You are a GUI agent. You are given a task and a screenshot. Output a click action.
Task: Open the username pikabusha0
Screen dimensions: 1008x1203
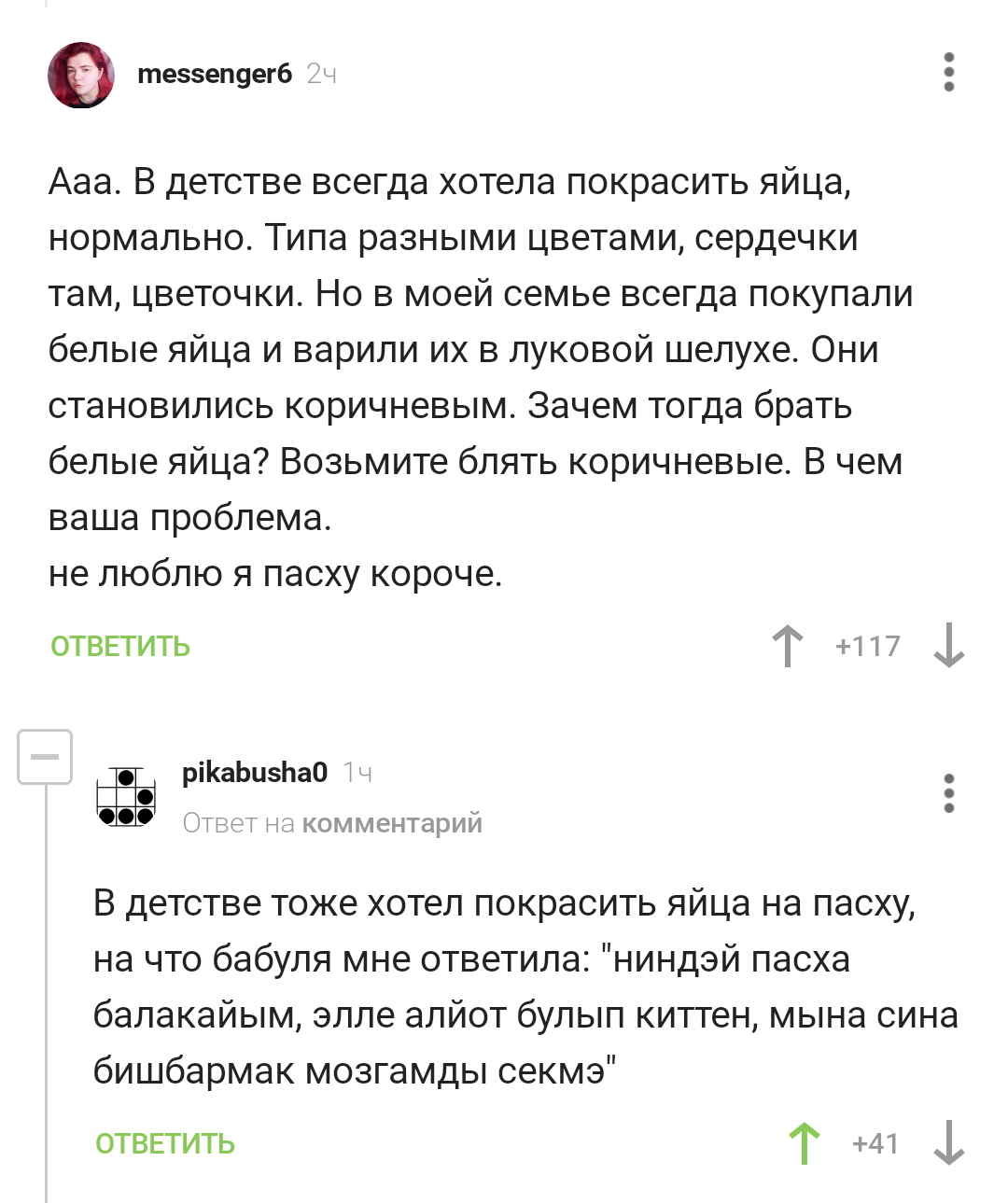pos(255,773)
